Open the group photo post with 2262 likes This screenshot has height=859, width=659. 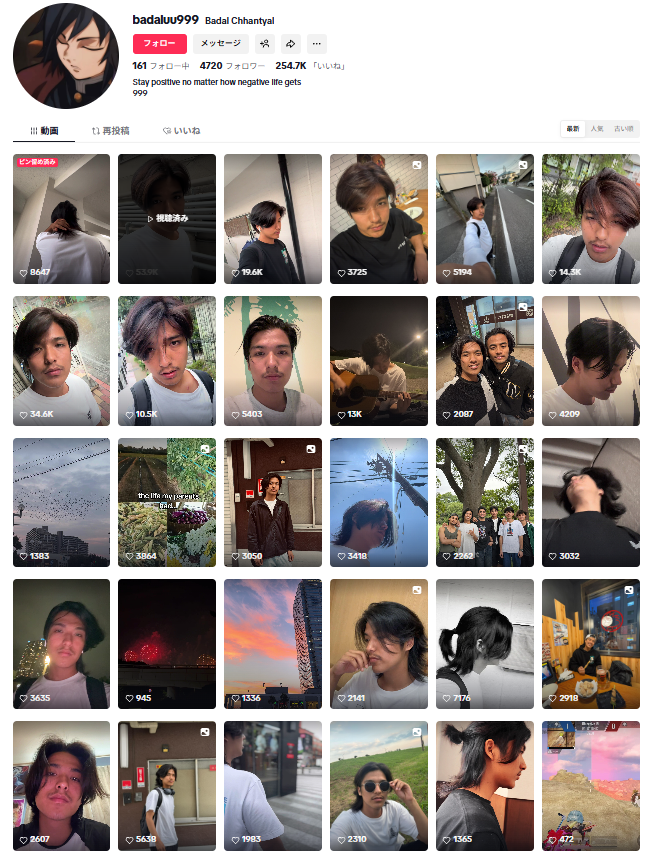click(x=485, y=503)
